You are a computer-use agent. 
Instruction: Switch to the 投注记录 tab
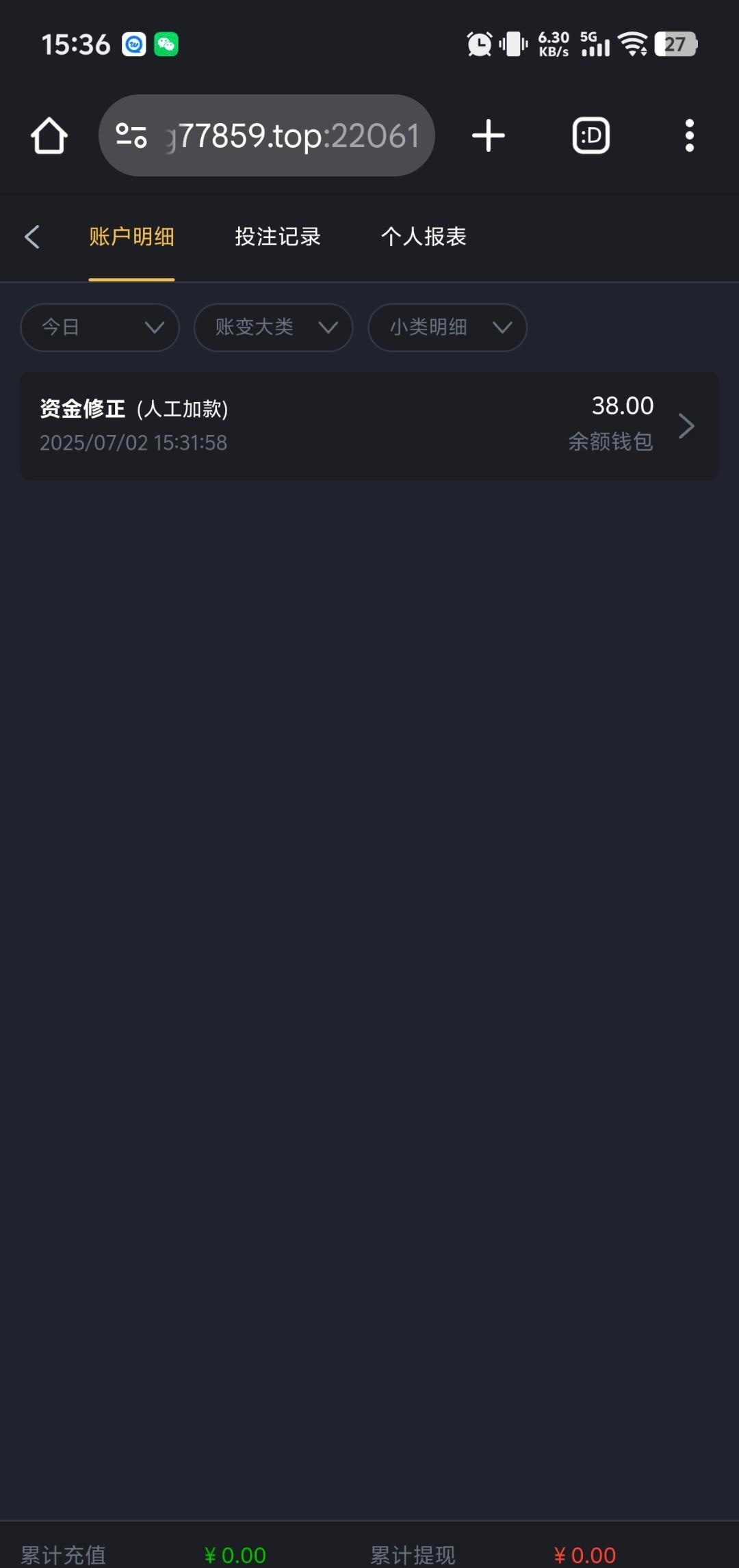tap(276, 236)
